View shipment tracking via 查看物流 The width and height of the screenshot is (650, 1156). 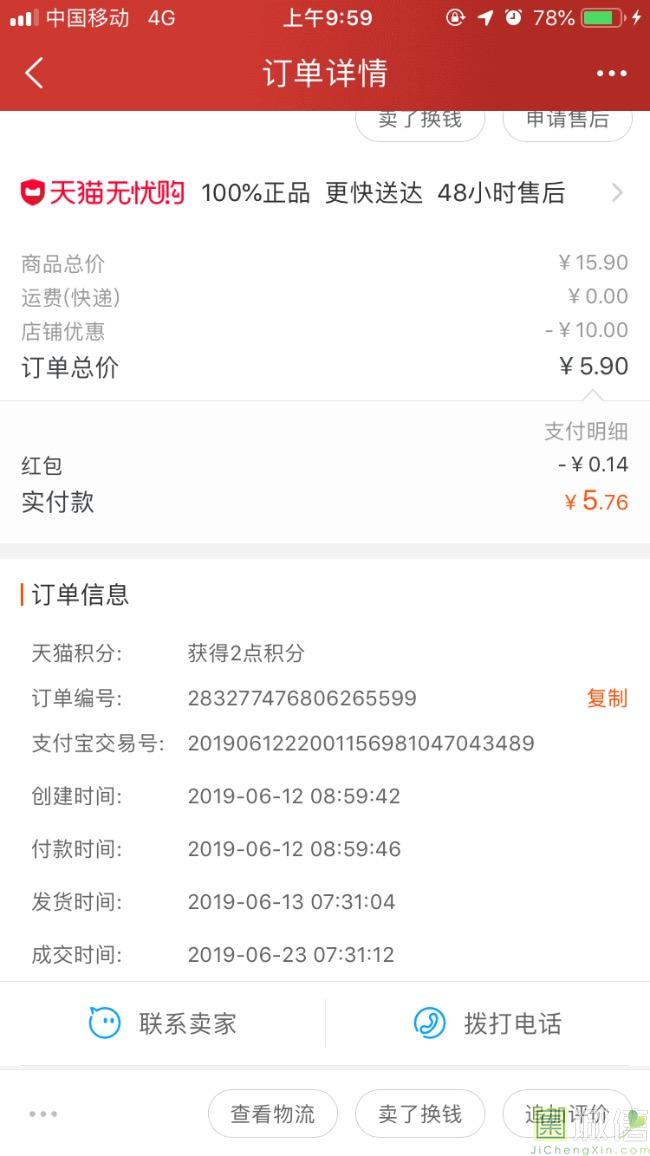273,1114
